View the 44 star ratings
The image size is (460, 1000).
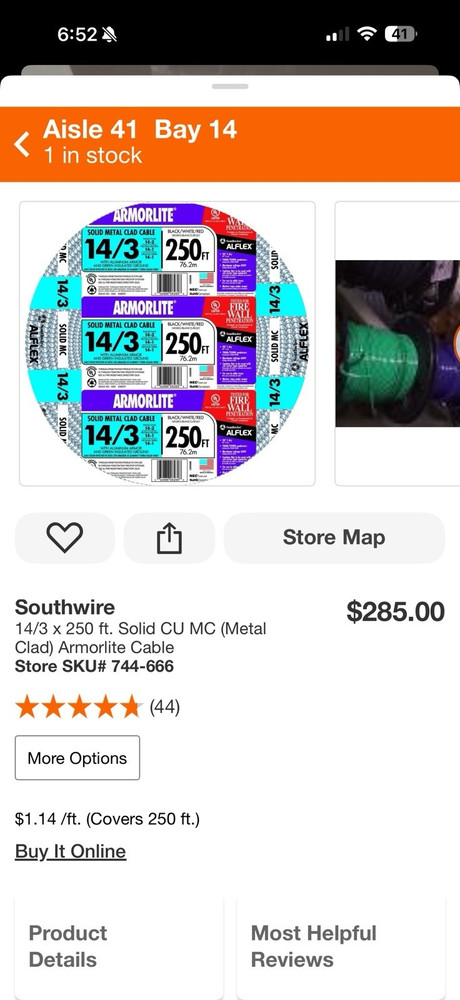click(97, 707)
